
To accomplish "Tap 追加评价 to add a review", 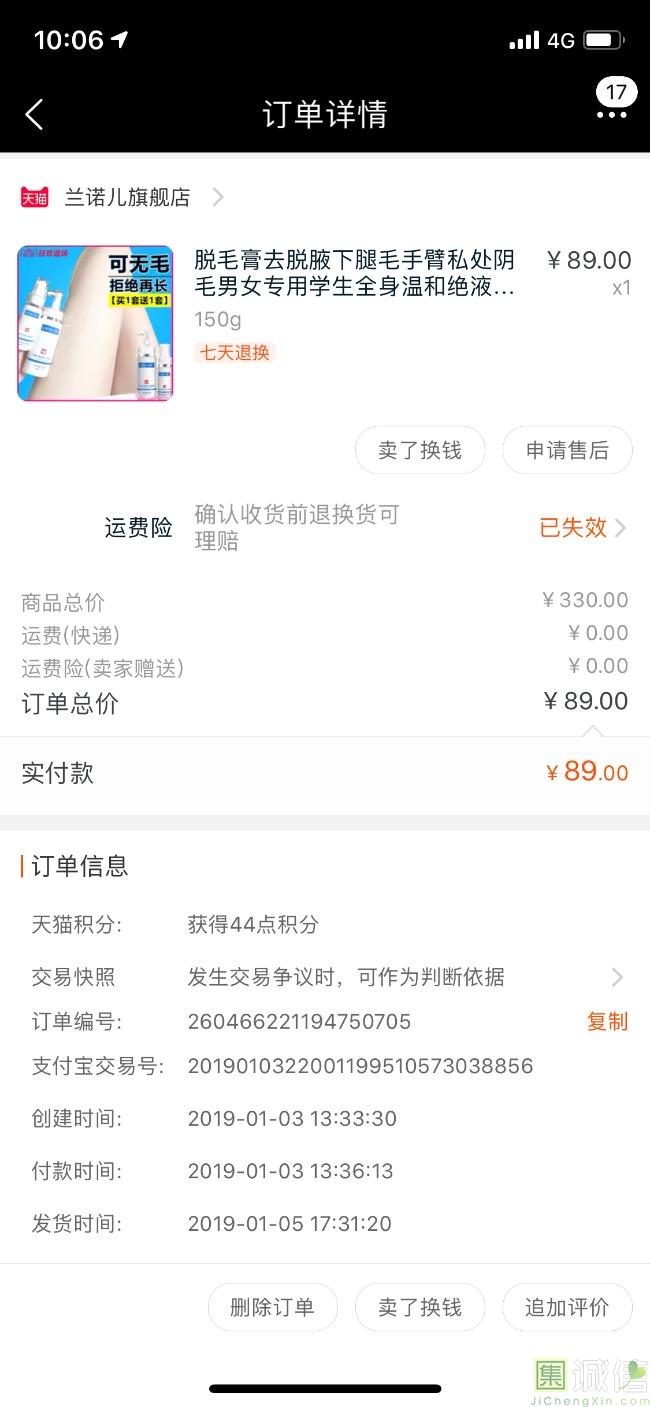I will [567, 1307].
